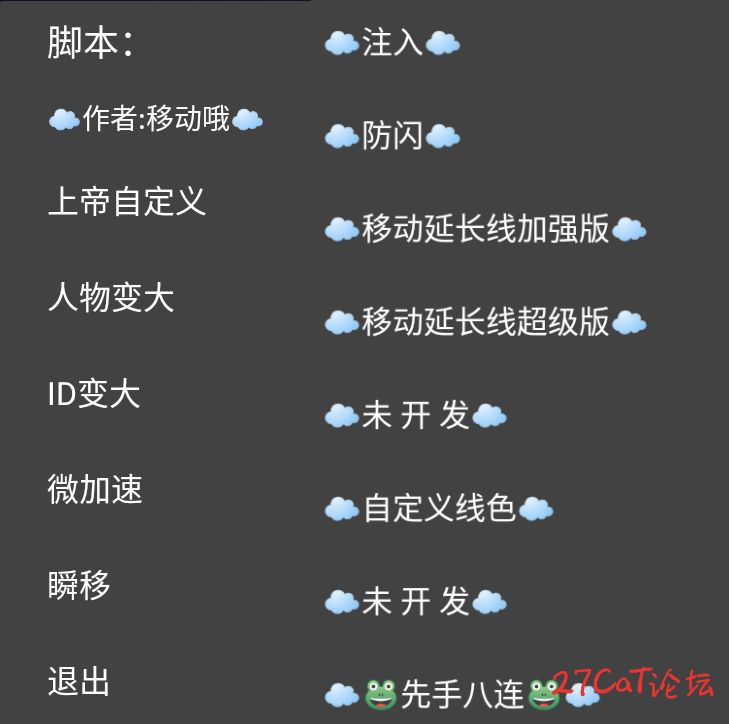Turn on 防闪
Image resolution: width=729 pixels, height=724 pixels.
click(x=392, y=137)
